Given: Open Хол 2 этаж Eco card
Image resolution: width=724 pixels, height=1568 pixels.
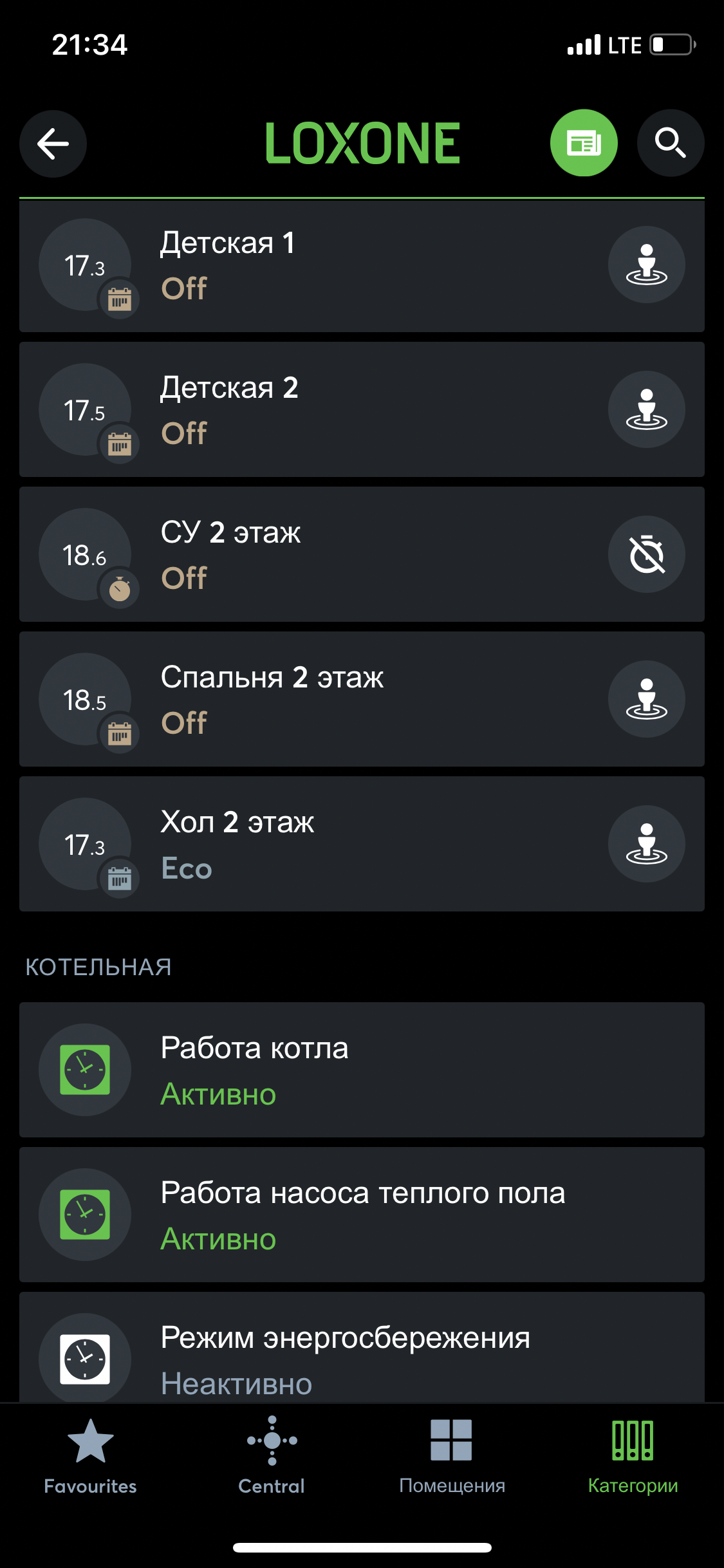Looking at the screenshot, I should point(362,844).
